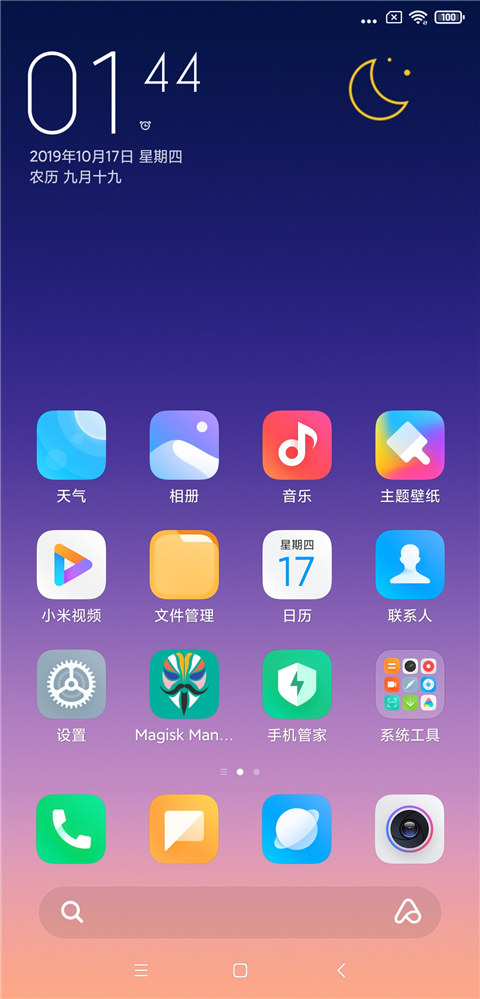This screenshot has height=999, width=480.
Task: Open the clock widget showing 01:44
Action: tap(115, 93)
